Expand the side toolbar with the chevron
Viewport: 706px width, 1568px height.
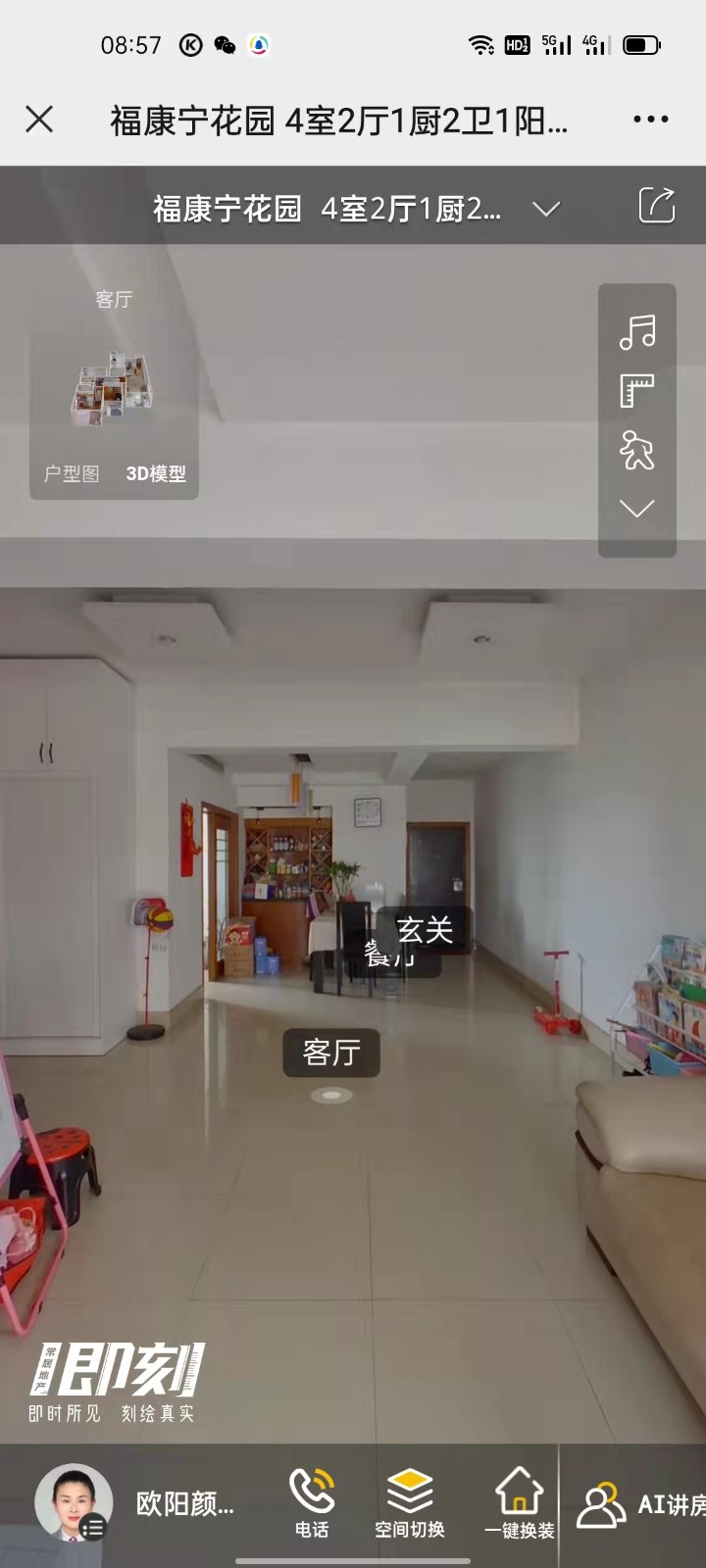click(x=637, y=509)
